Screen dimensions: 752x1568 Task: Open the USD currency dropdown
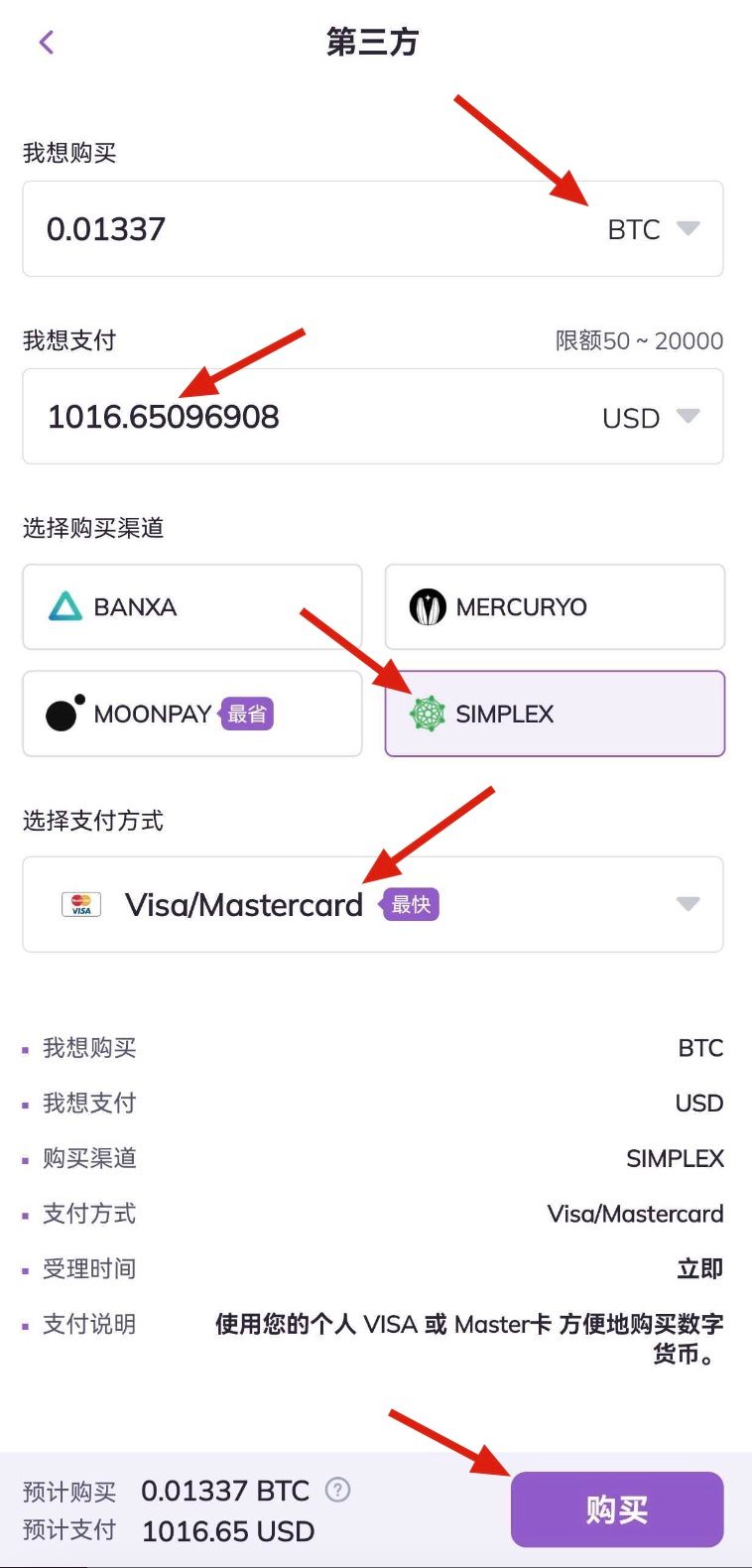click(x=651, y=418)
